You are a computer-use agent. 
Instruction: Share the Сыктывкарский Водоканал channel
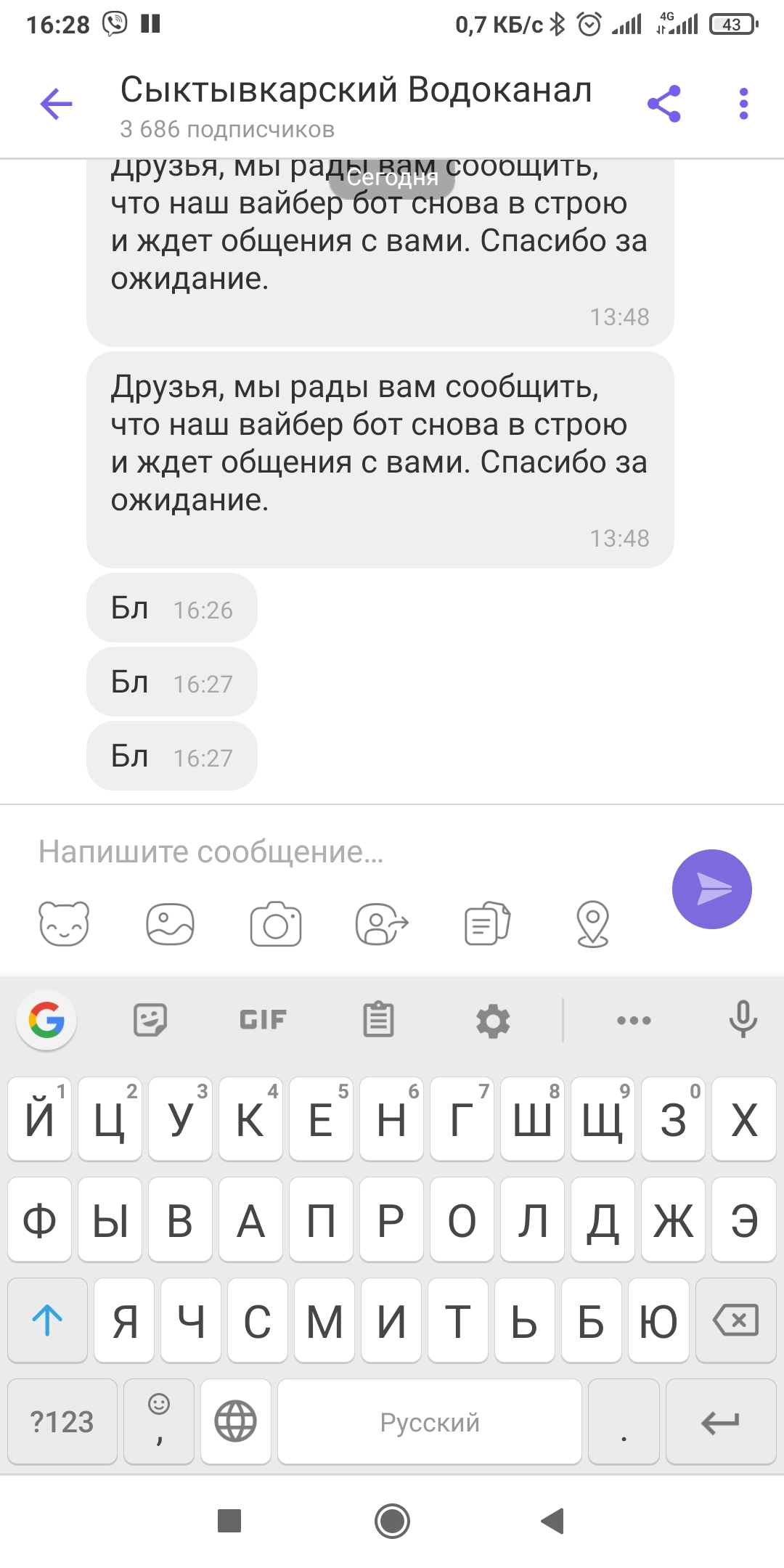(x=664, y=104)
